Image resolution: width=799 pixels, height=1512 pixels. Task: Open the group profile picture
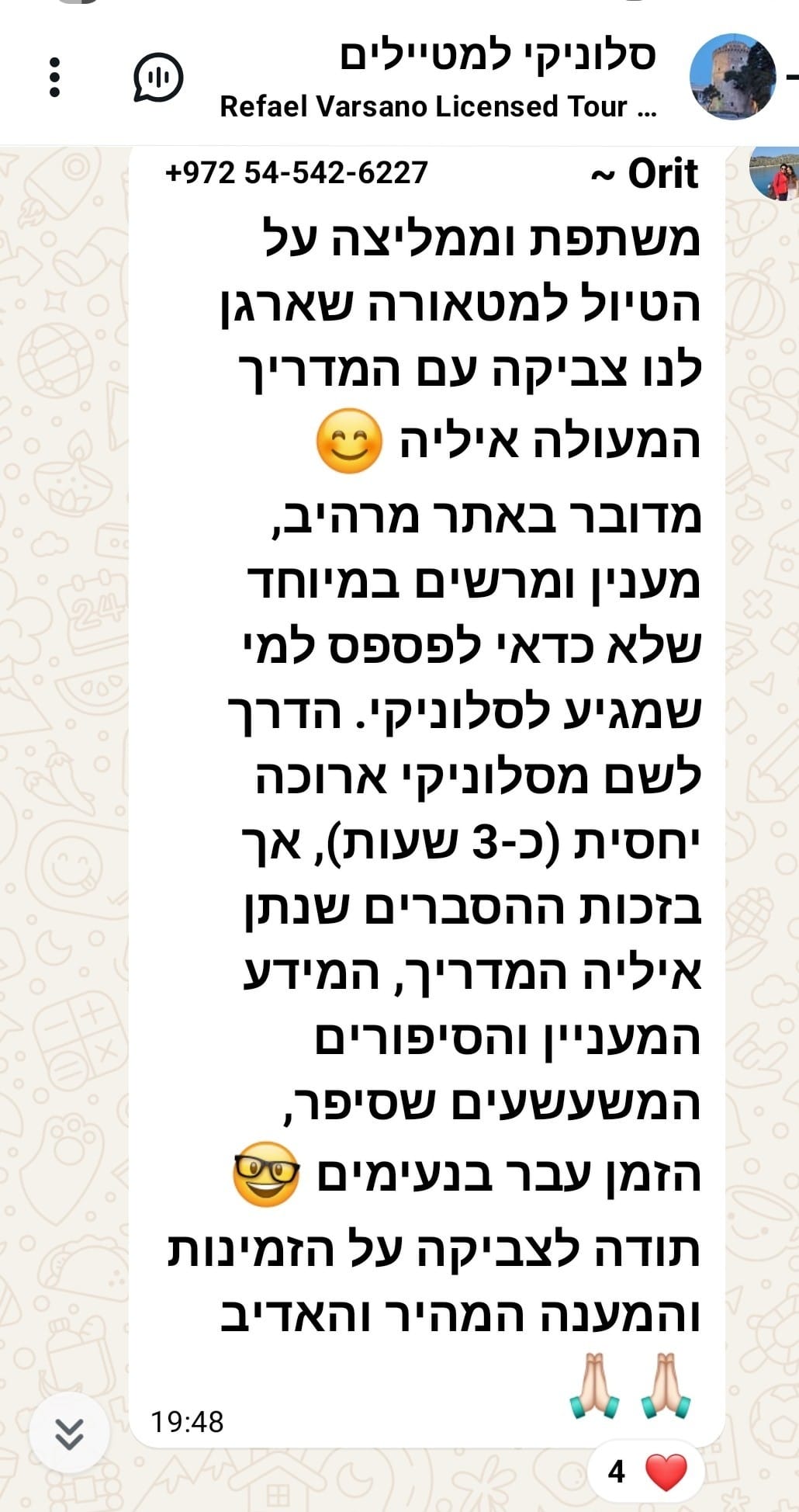pos(732,76)
